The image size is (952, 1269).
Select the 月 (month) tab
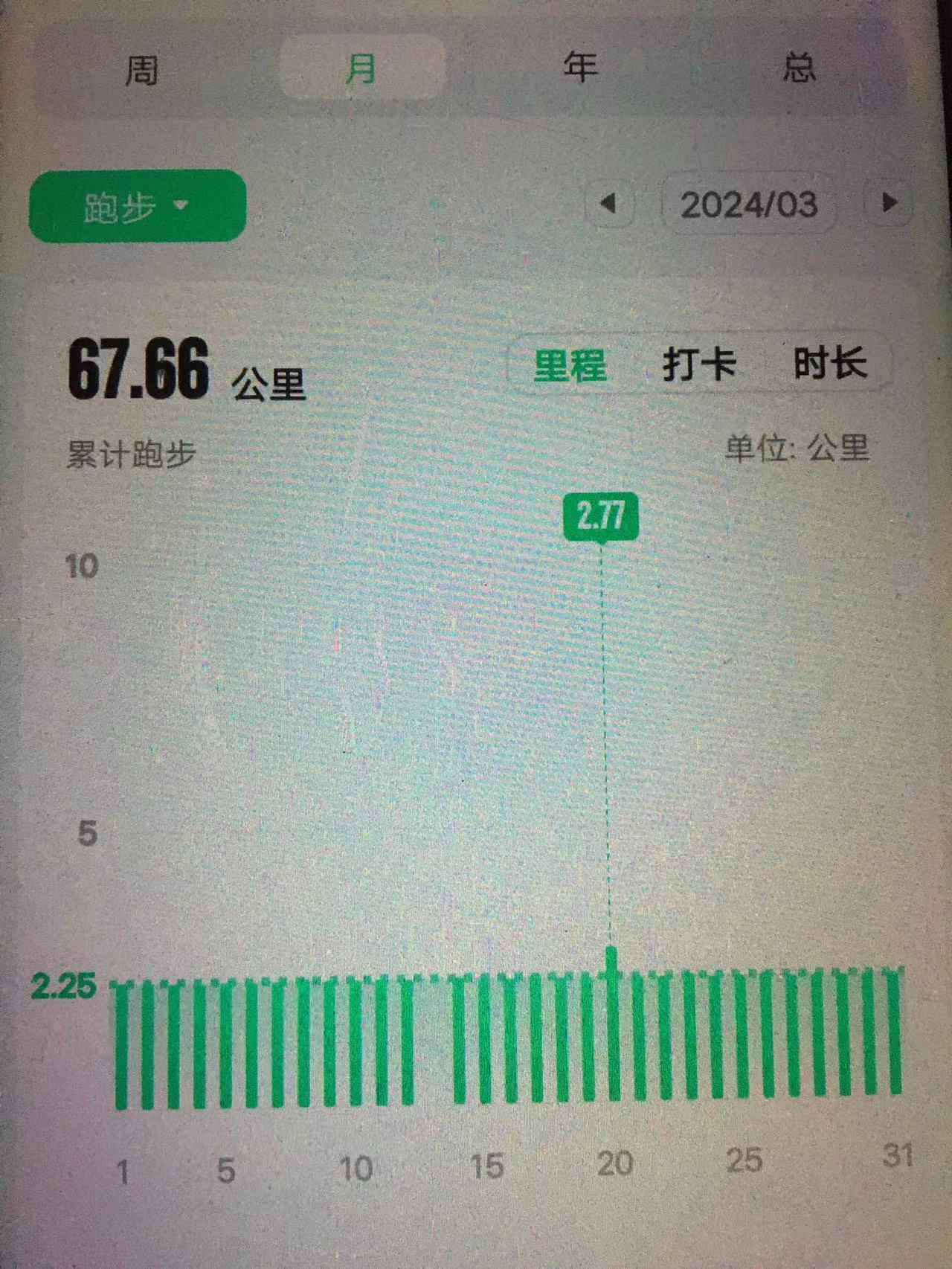coord(361,69)
